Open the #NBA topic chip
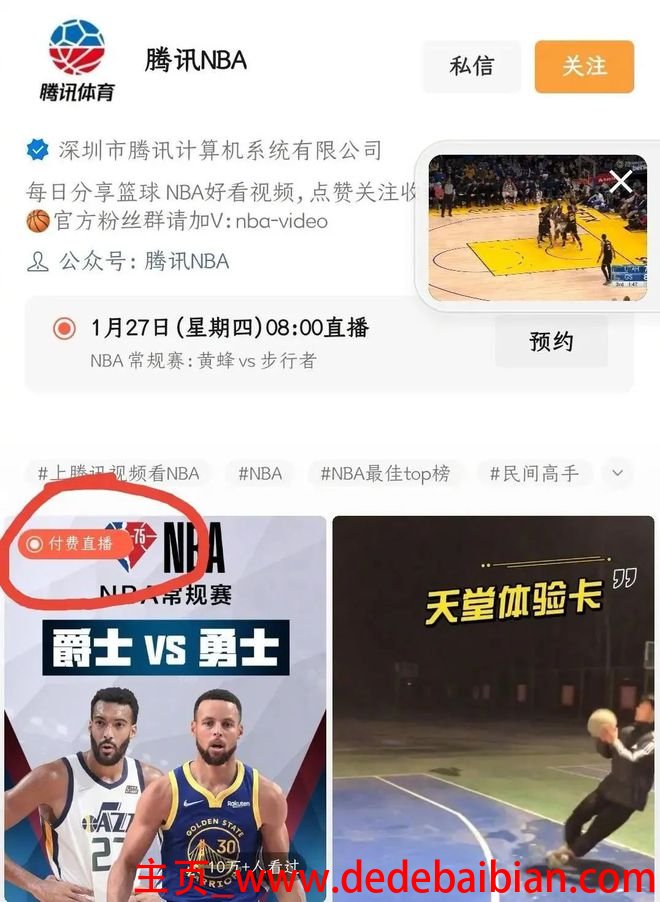Viewport: 660px width, 902px height. tap(260, 473)
